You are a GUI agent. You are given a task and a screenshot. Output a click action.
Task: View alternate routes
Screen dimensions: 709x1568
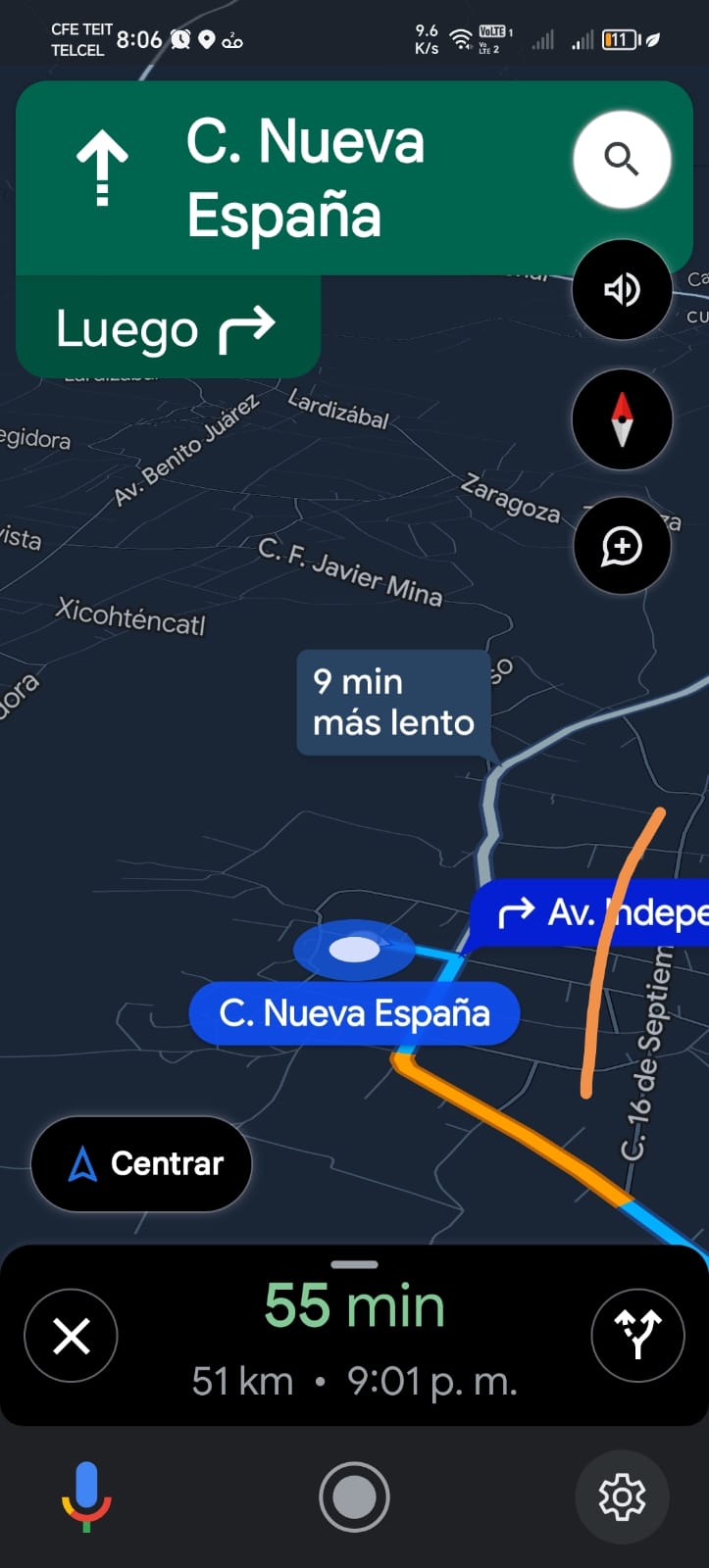tap(637, 1336)
